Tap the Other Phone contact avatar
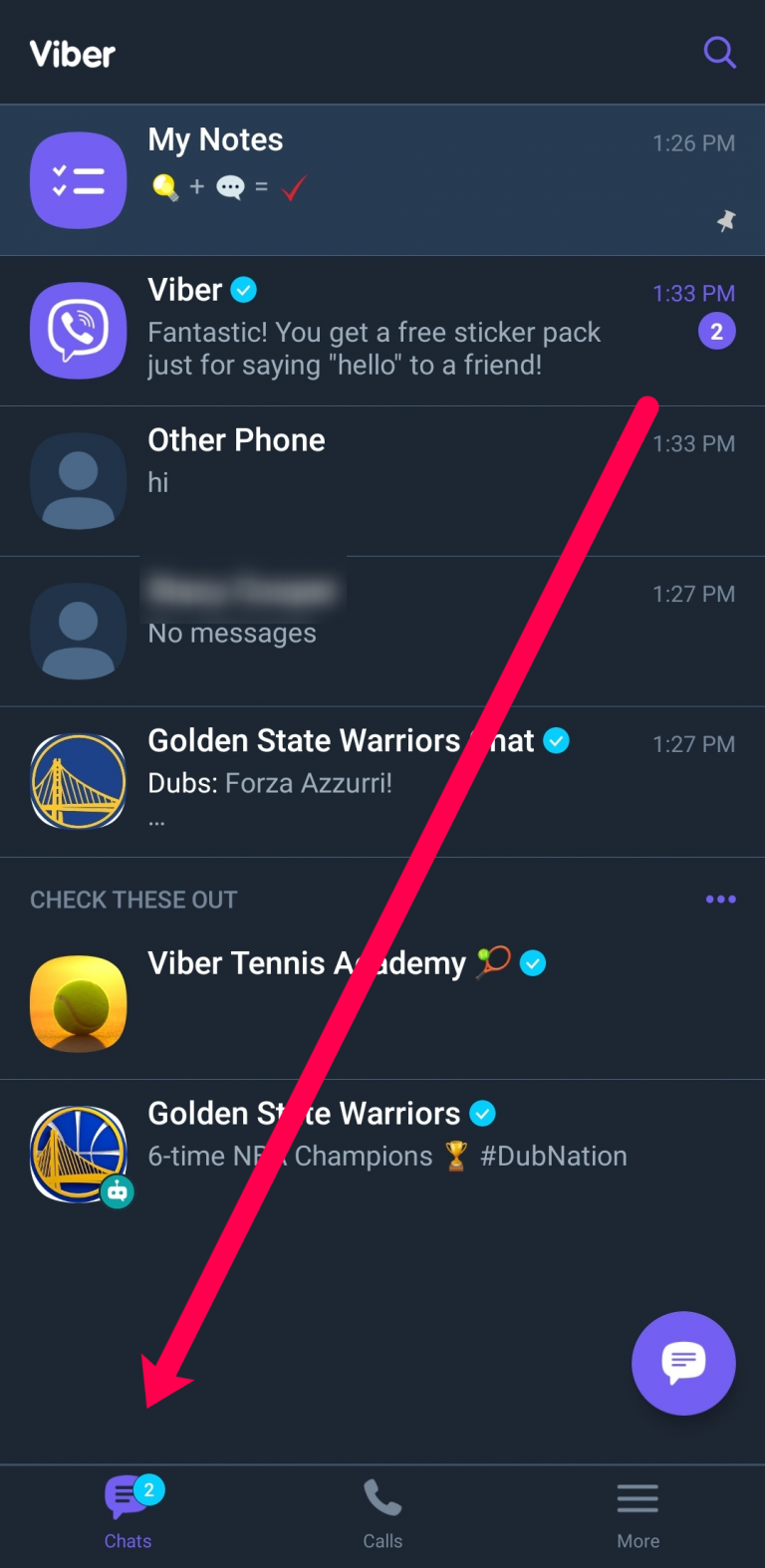This screenshot has width=765, height=1568. (78, 481)
